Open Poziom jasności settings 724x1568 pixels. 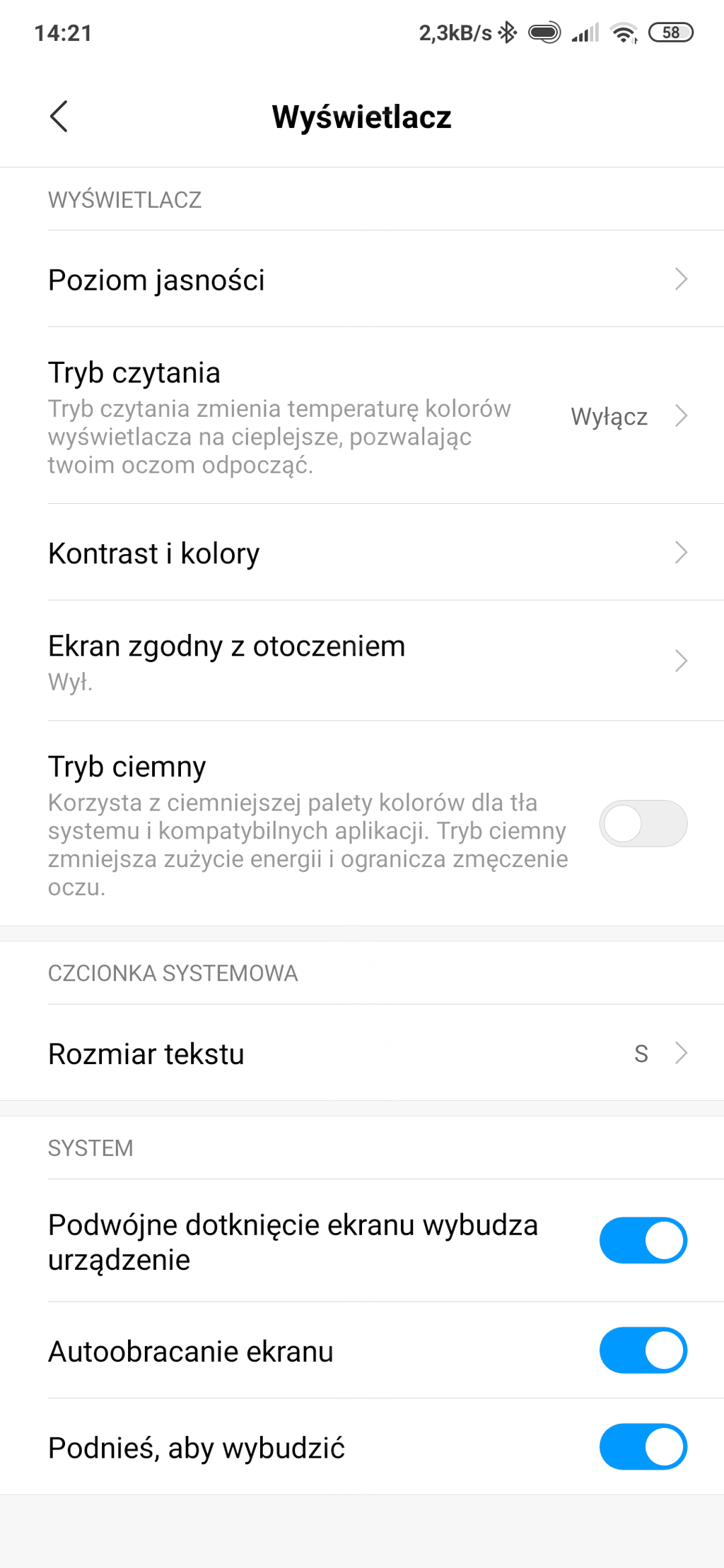tap(362, 279)
